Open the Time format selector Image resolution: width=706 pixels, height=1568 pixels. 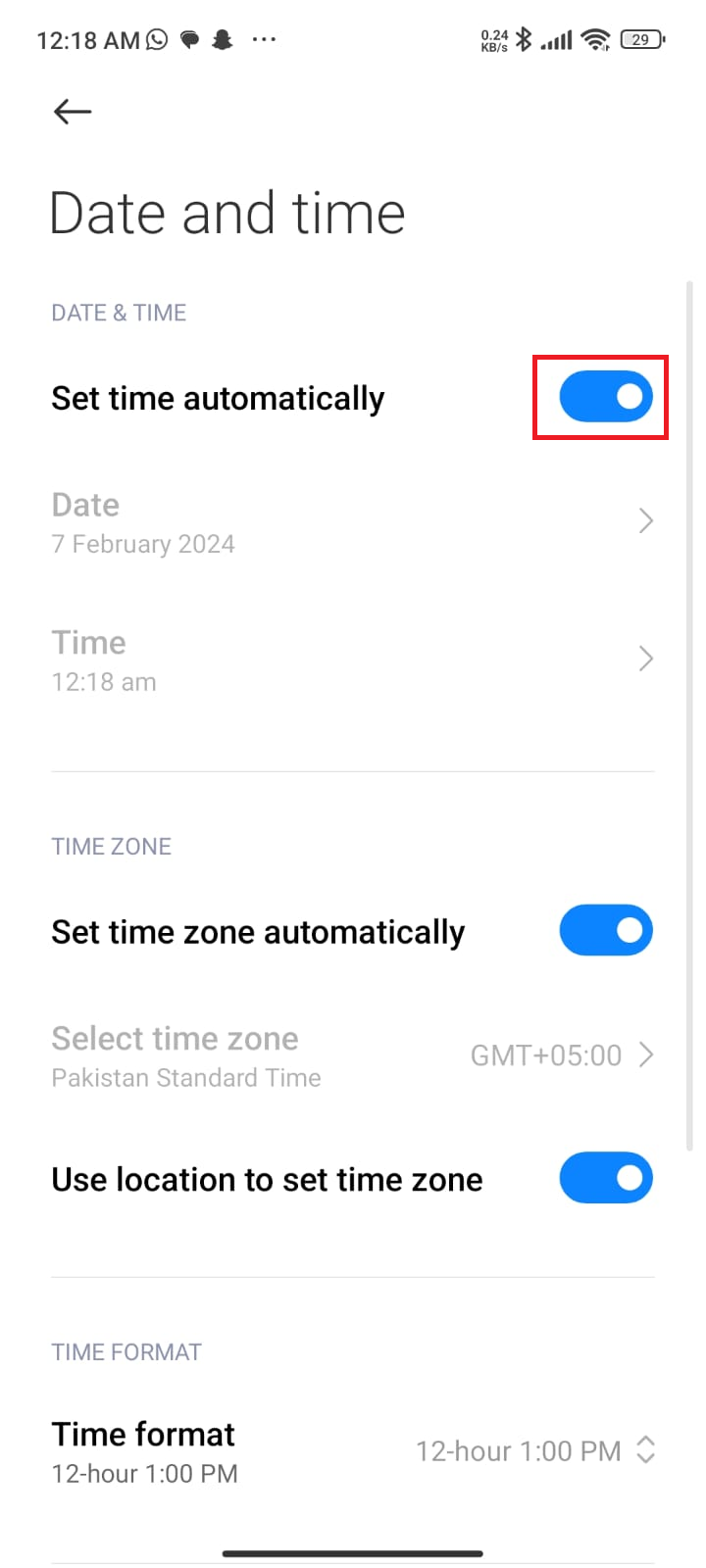[x=644, y=1450]
